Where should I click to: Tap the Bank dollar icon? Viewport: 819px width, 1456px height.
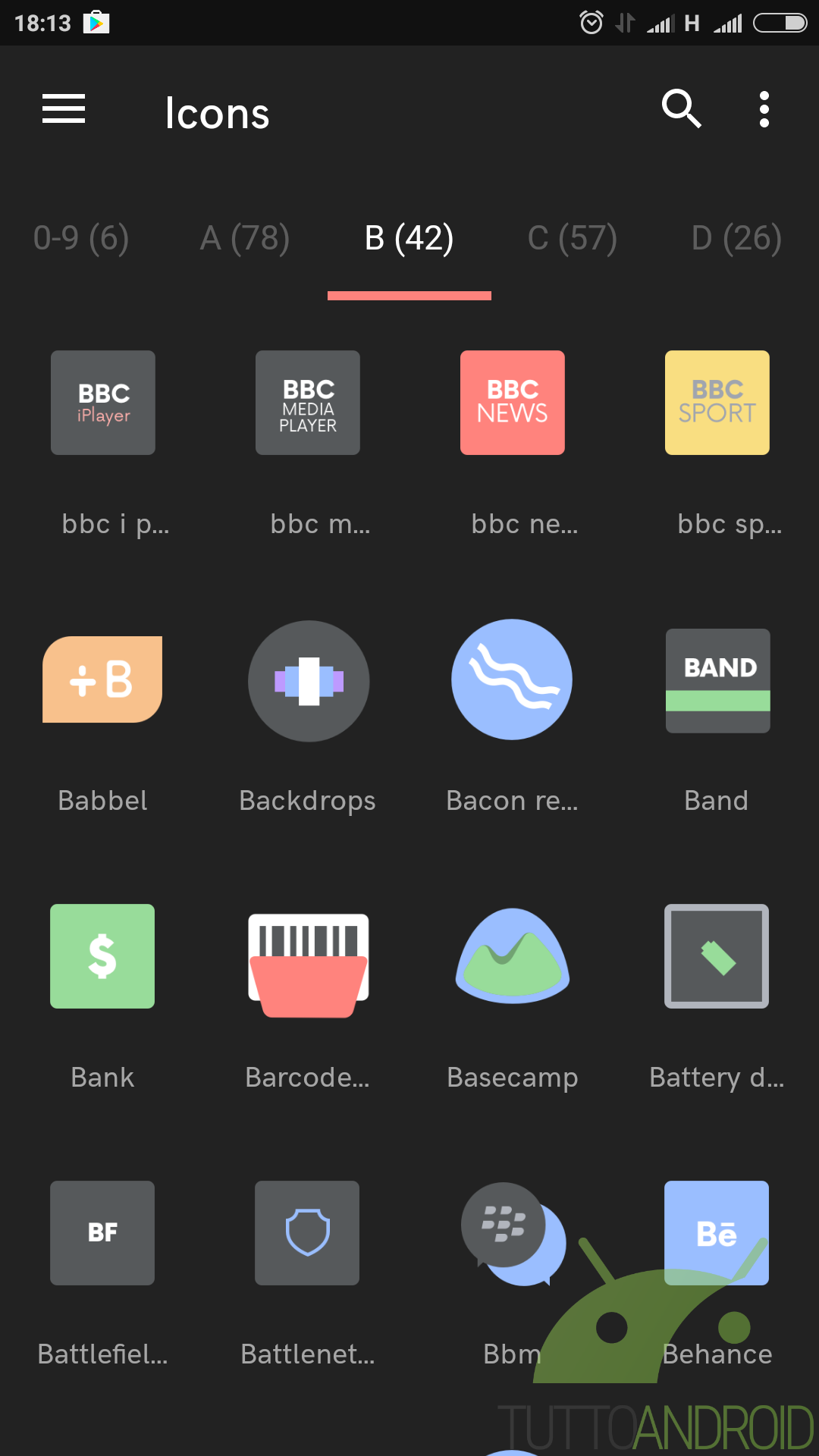102,956
